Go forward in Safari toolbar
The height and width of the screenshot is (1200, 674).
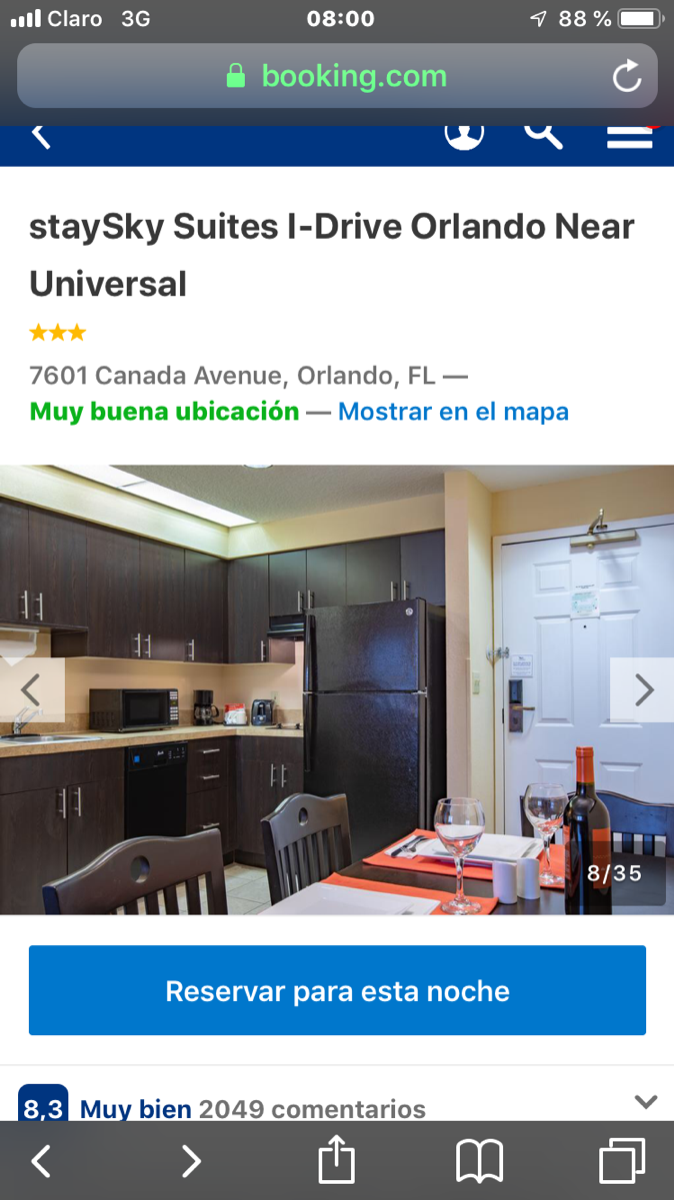click(190, 1161)
